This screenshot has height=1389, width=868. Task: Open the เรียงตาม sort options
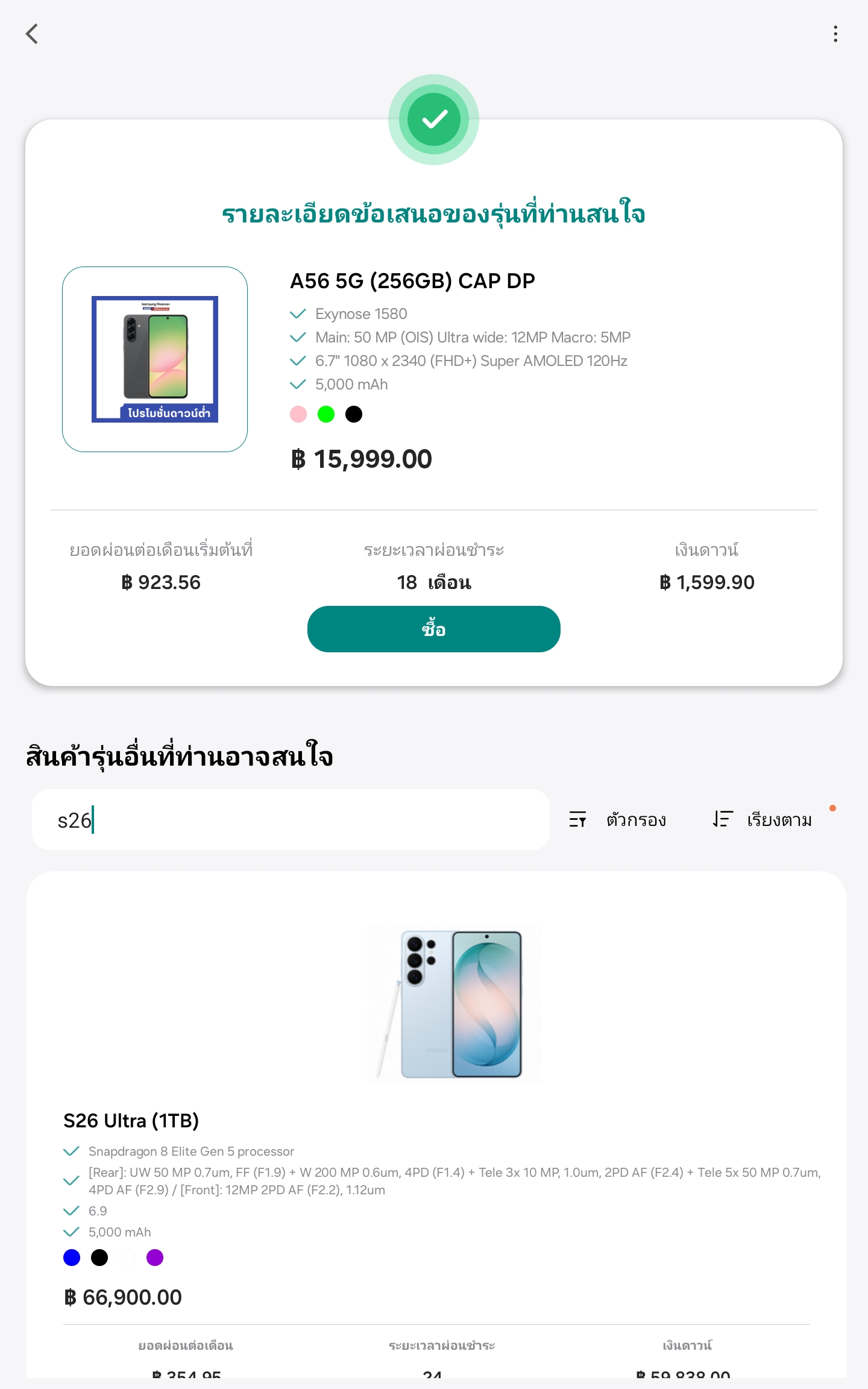[x=763, y=820]
